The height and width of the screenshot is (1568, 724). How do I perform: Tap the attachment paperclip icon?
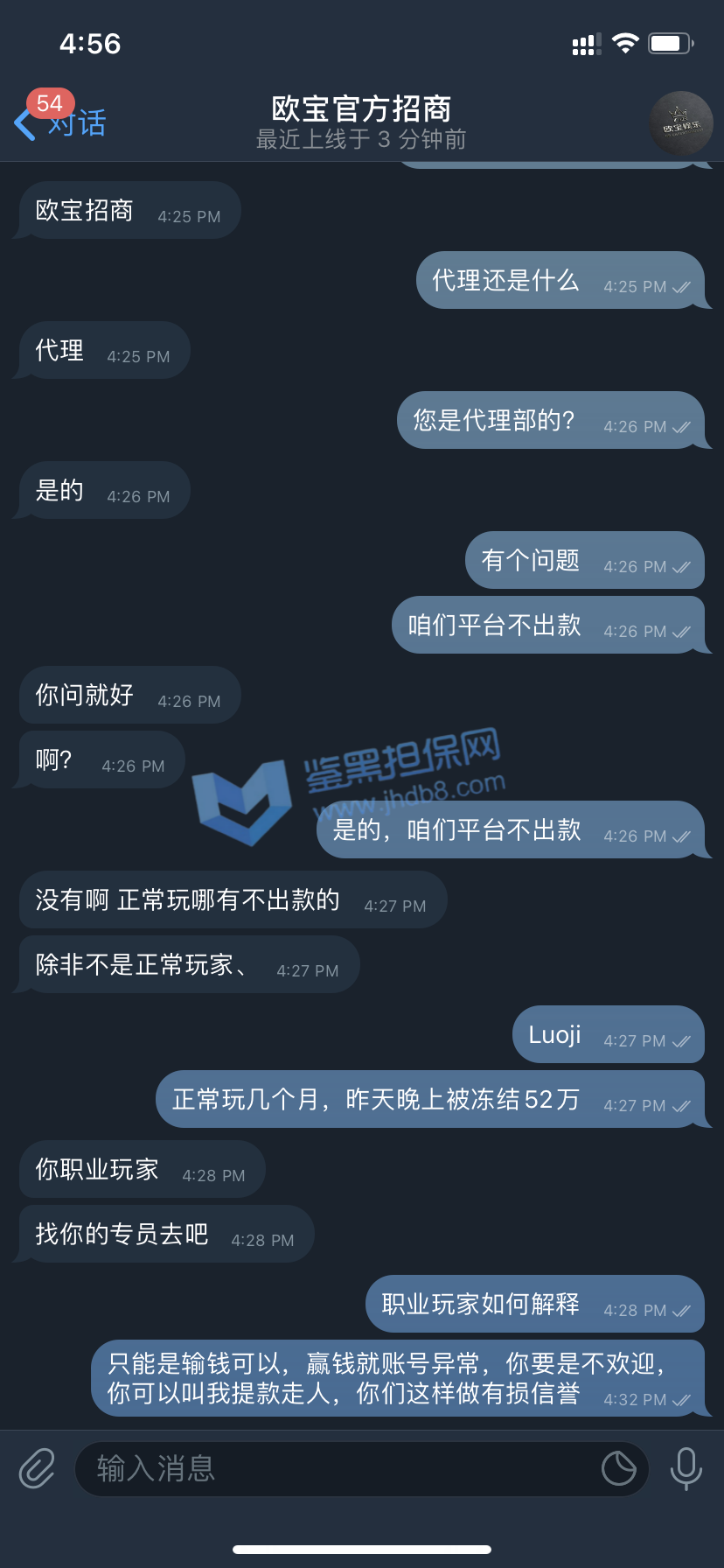pyautogui.click(x=38, y=1468)
